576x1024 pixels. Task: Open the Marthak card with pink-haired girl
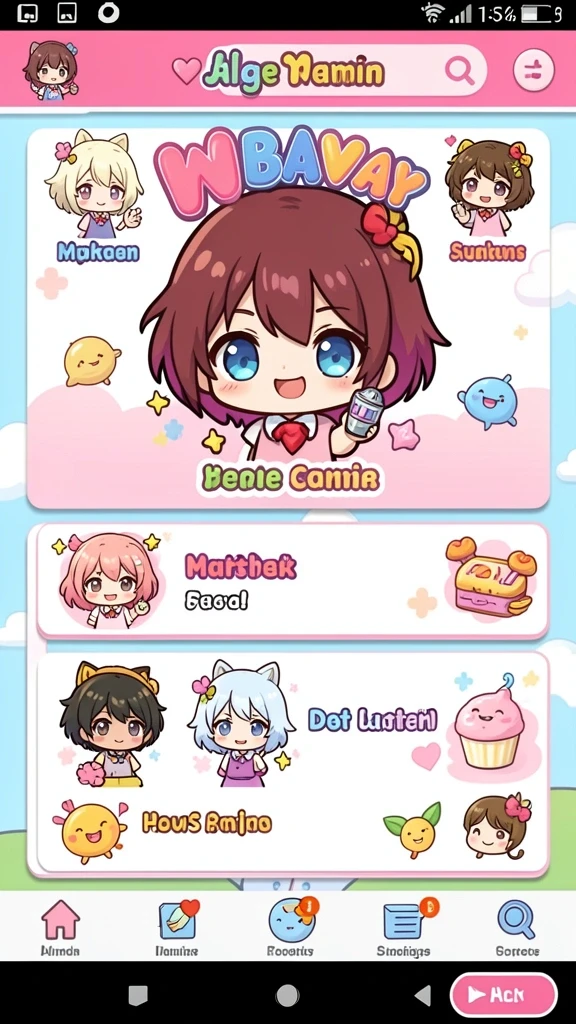(292, 581)
